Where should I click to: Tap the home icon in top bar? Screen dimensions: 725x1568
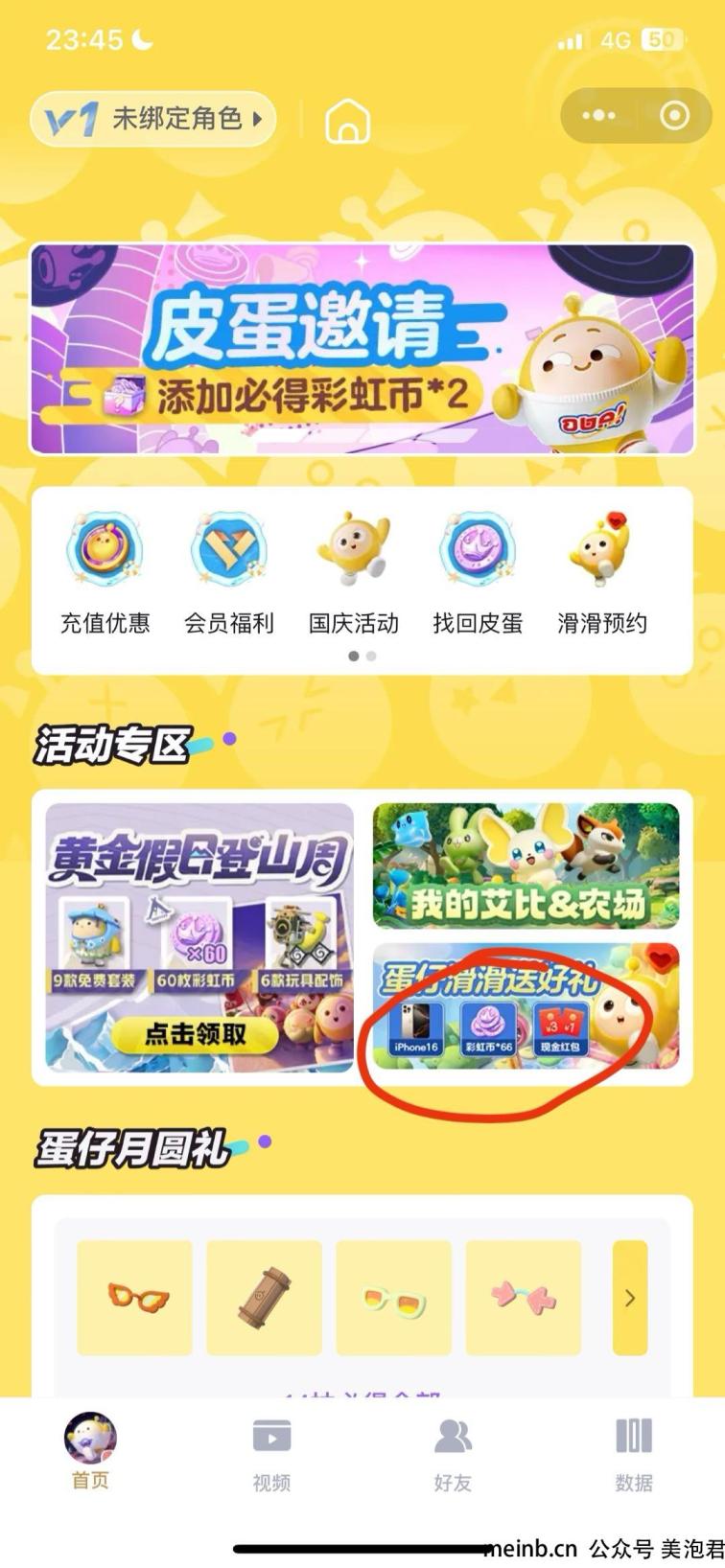coord(348,121)
